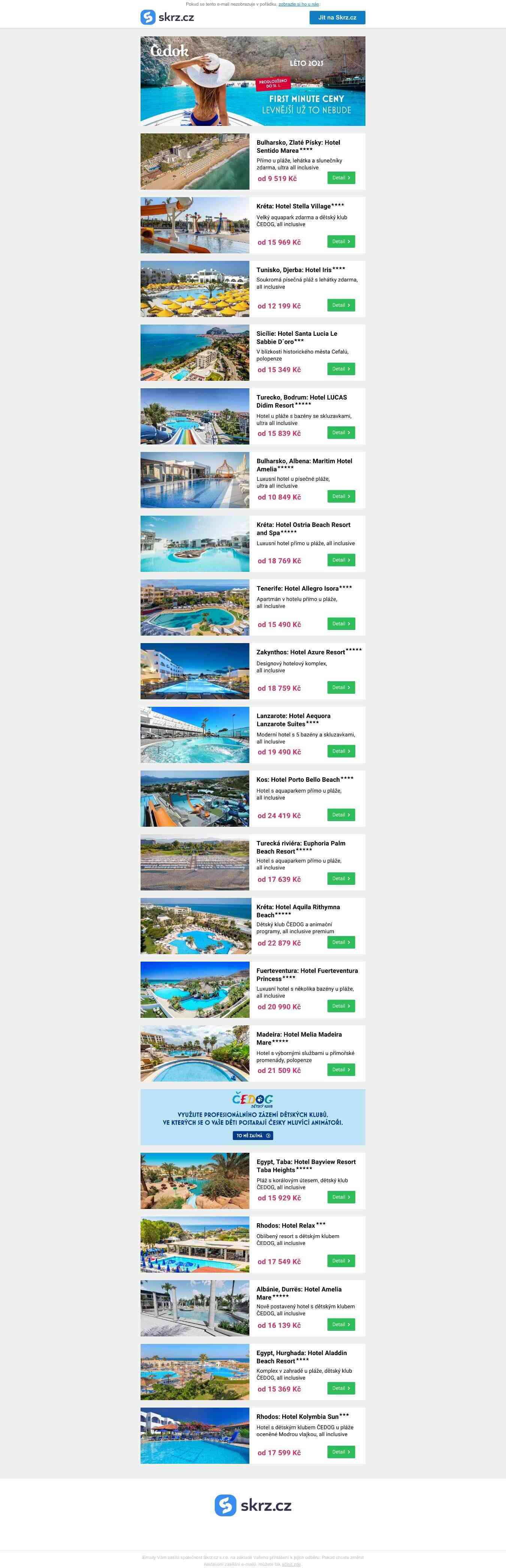Image resolution: width=506 pixels, height=1568 pixels.
Task: View Detail of Maritim Hotel Amelia
Action: pos(341,497)
